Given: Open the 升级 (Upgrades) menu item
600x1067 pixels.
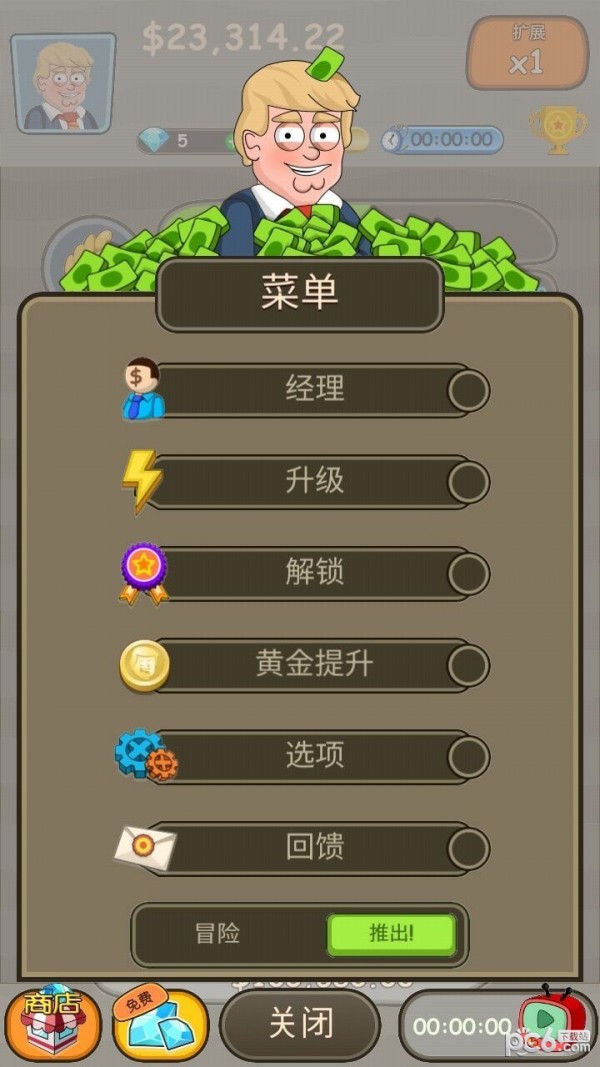Looking at the screenshot, I should 315,482.
